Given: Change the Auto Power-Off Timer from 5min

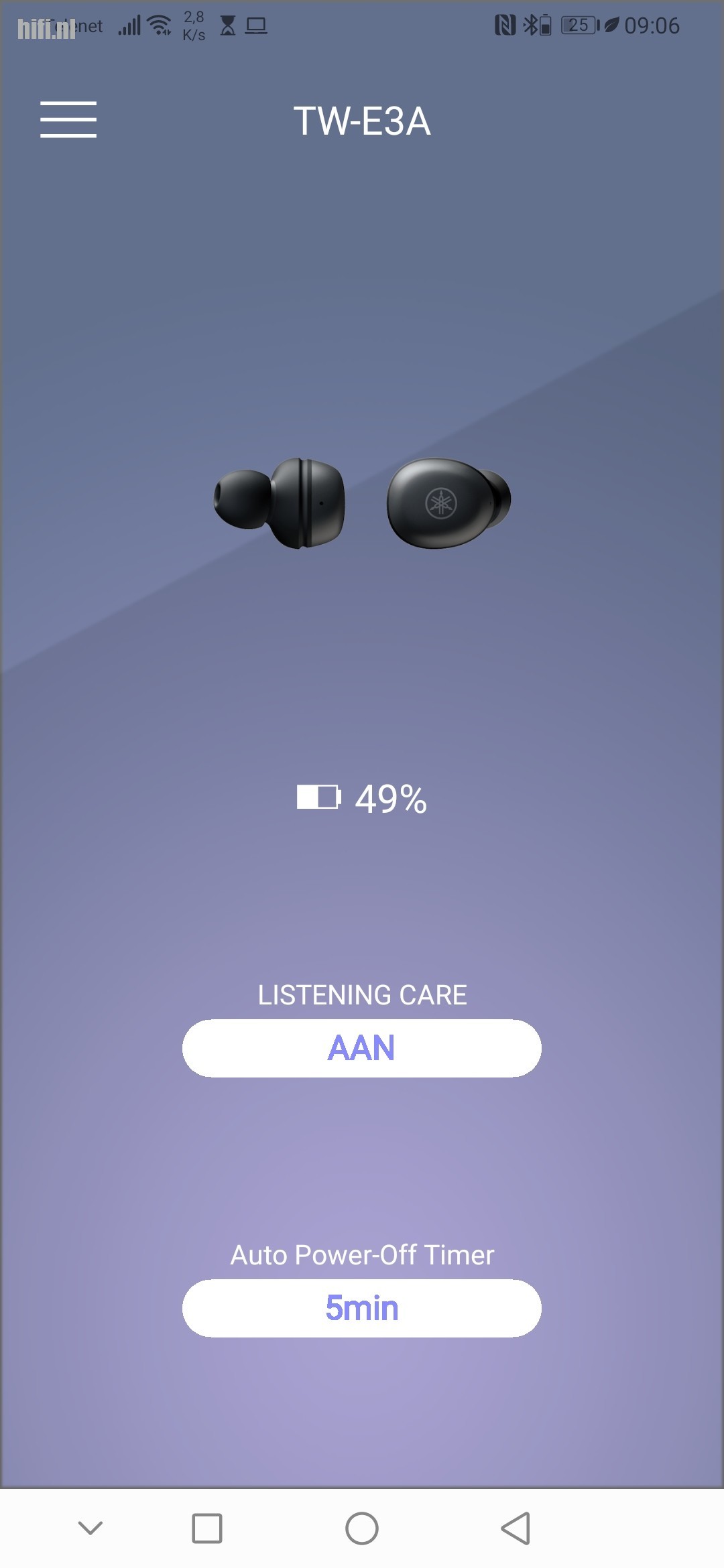Looking at the screenshot, I should click(361, 1308).
